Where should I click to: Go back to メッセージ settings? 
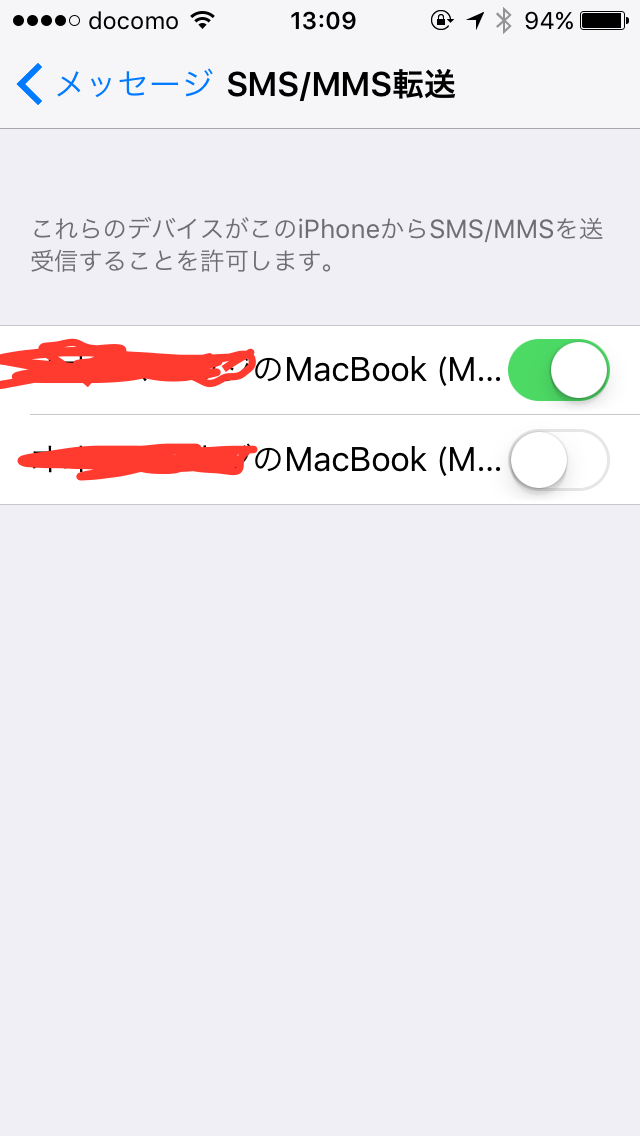pos(114,85)
